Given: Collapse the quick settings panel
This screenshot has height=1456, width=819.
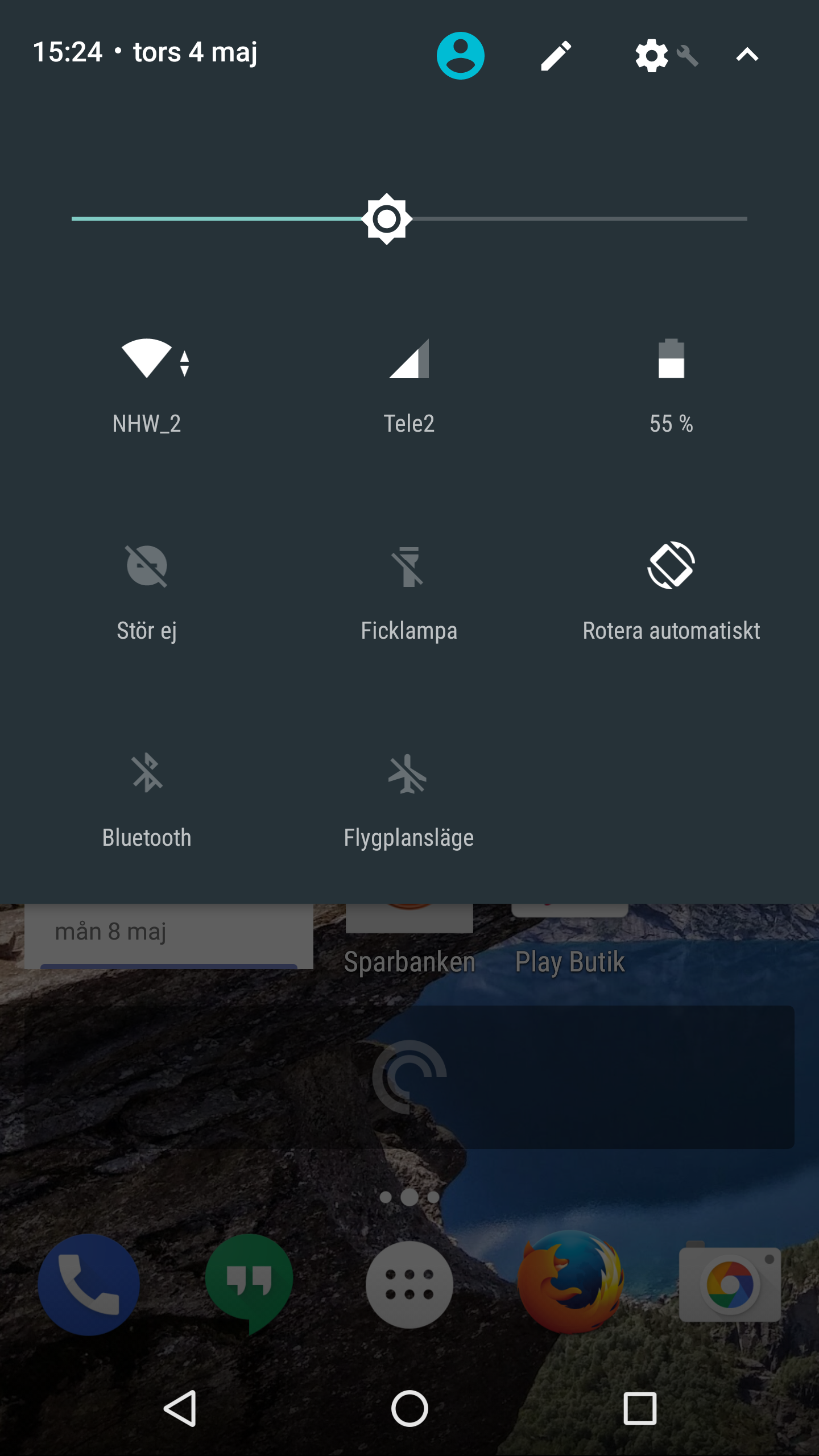Looking at the screenshot, I should [x=747, y=55].
